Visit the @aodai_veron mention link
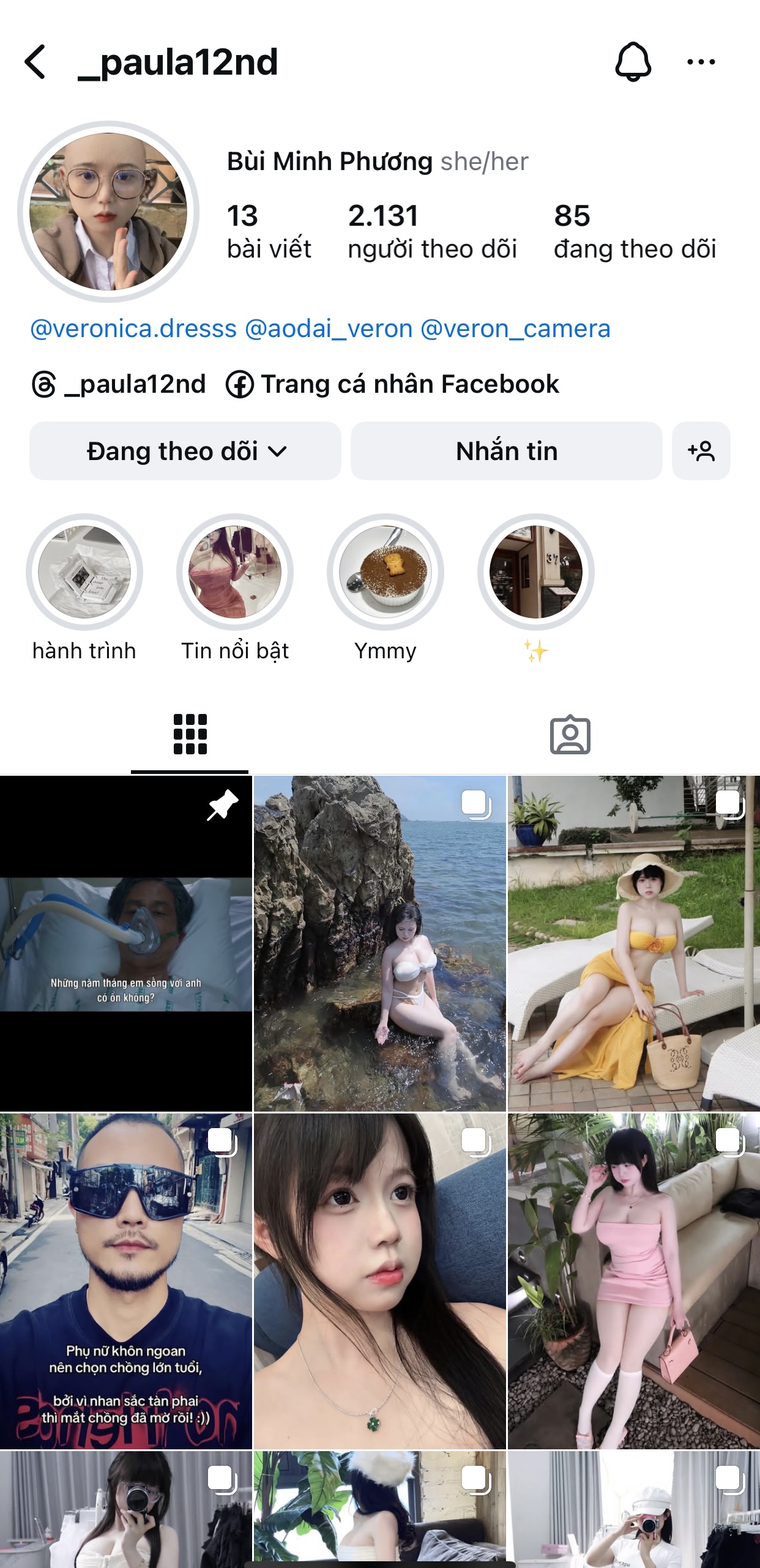This screenshot has height=1568, width=760. (x=329, y=329)
